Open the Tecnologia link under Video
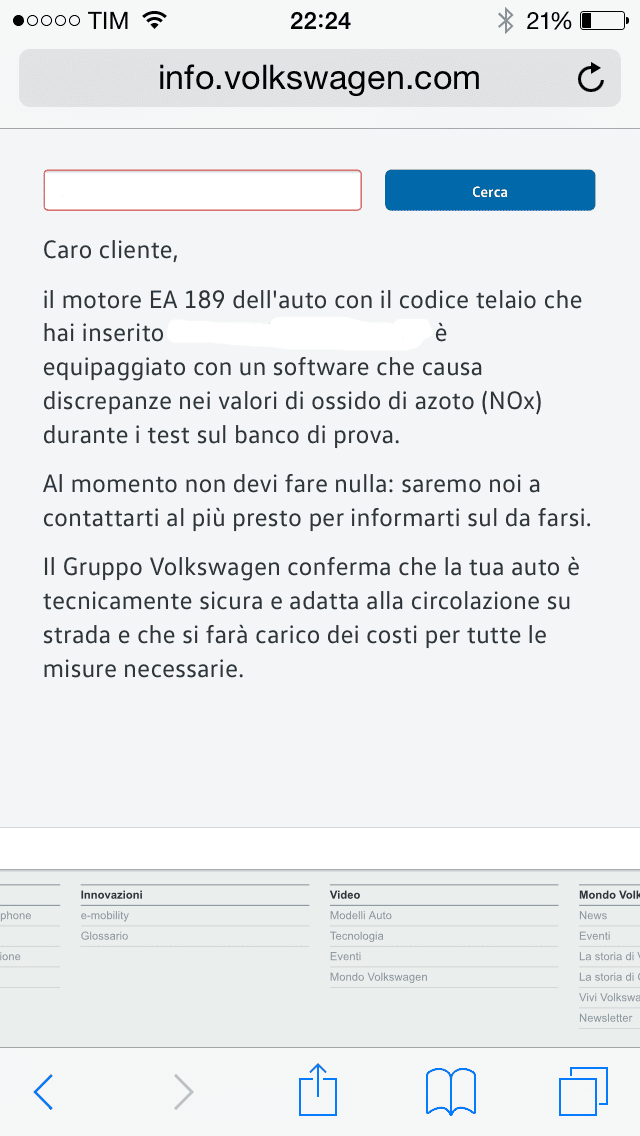 pyautogui.click(x=357, y=936)
